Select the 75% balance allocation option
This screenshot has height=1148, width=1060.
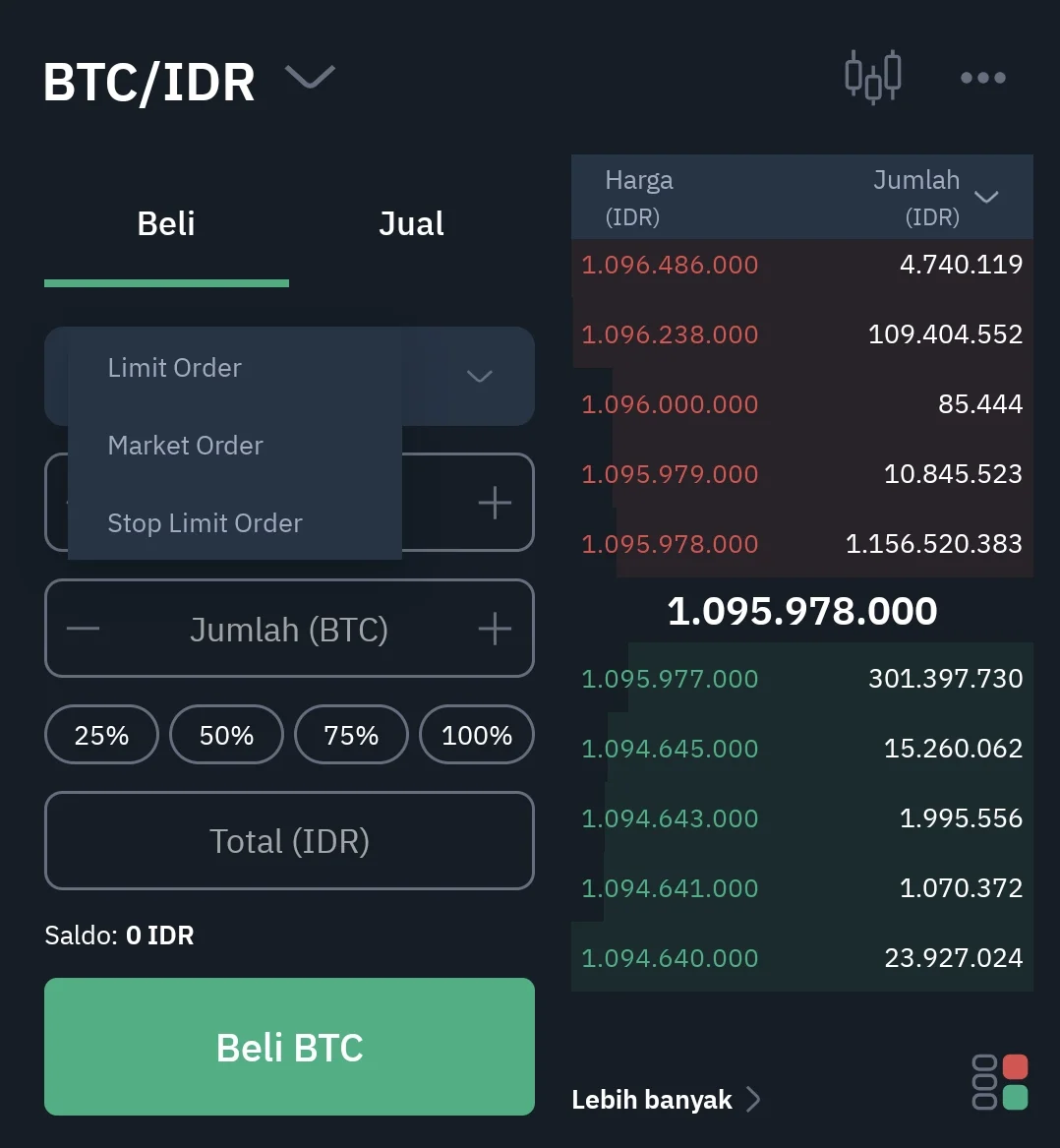tap(351, 734)
